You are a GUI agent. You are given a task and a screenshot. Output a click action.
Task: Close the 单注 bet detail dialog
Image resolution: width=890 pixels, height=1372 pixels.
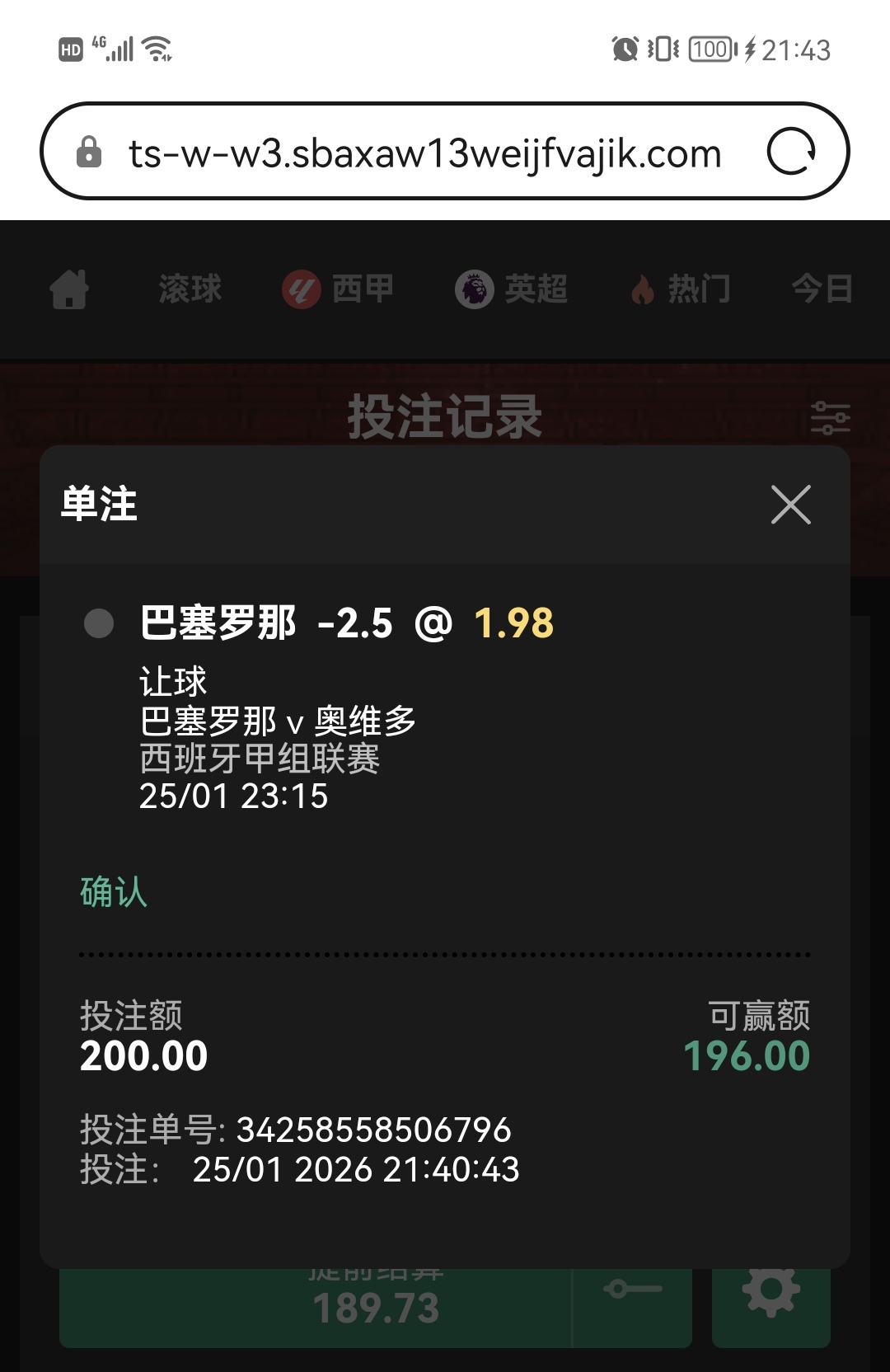click(790, 505)
